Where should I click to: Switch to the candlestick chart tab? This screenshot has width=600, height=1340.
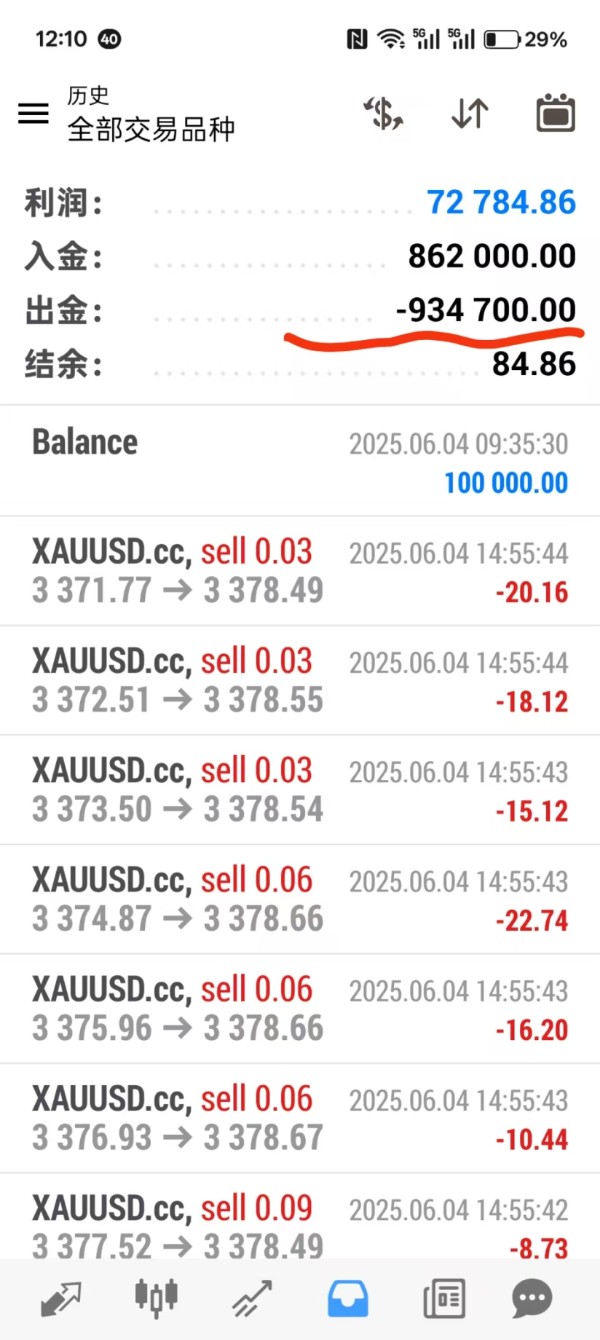tap(156, 1298)
